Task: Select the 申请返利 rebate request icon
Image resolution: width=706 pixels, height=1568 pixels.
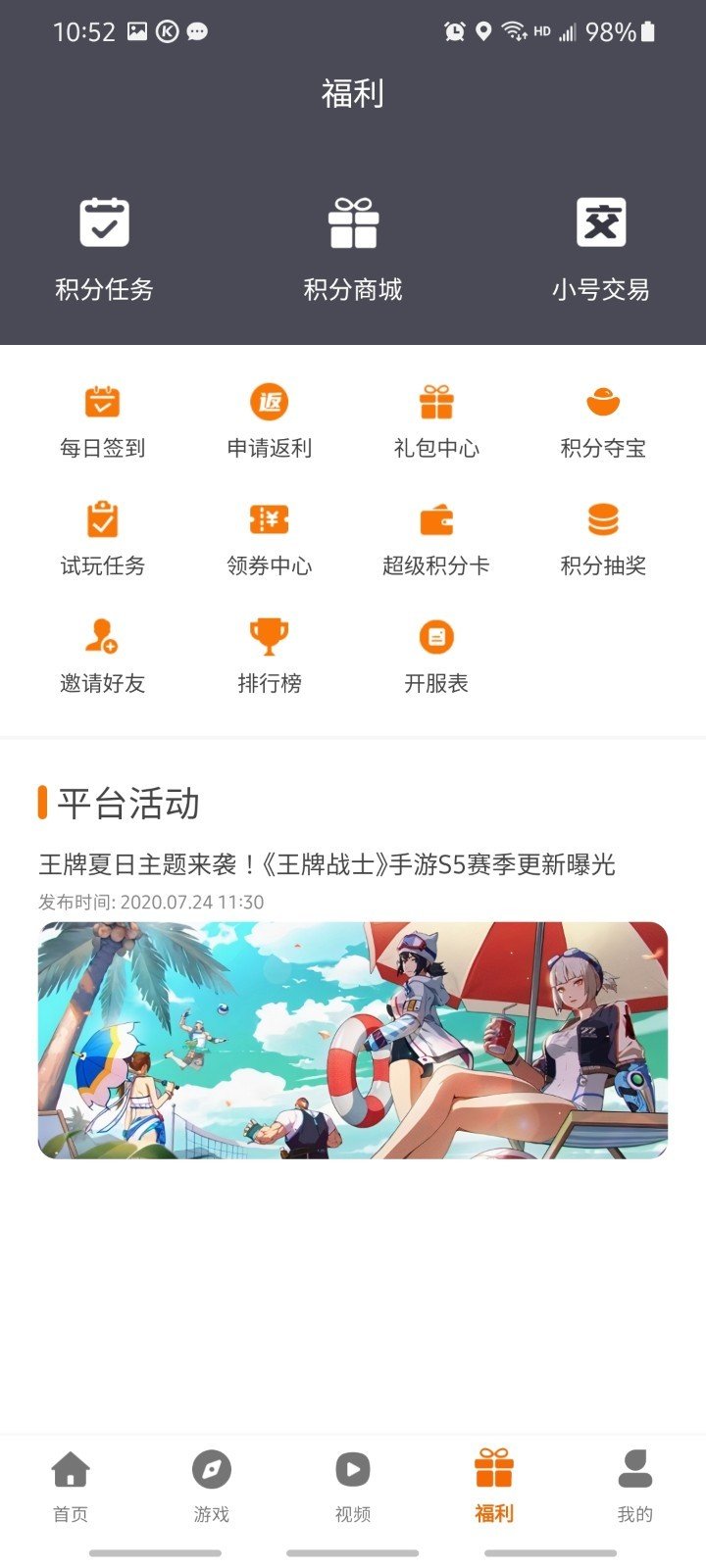Action: point(269,418)
